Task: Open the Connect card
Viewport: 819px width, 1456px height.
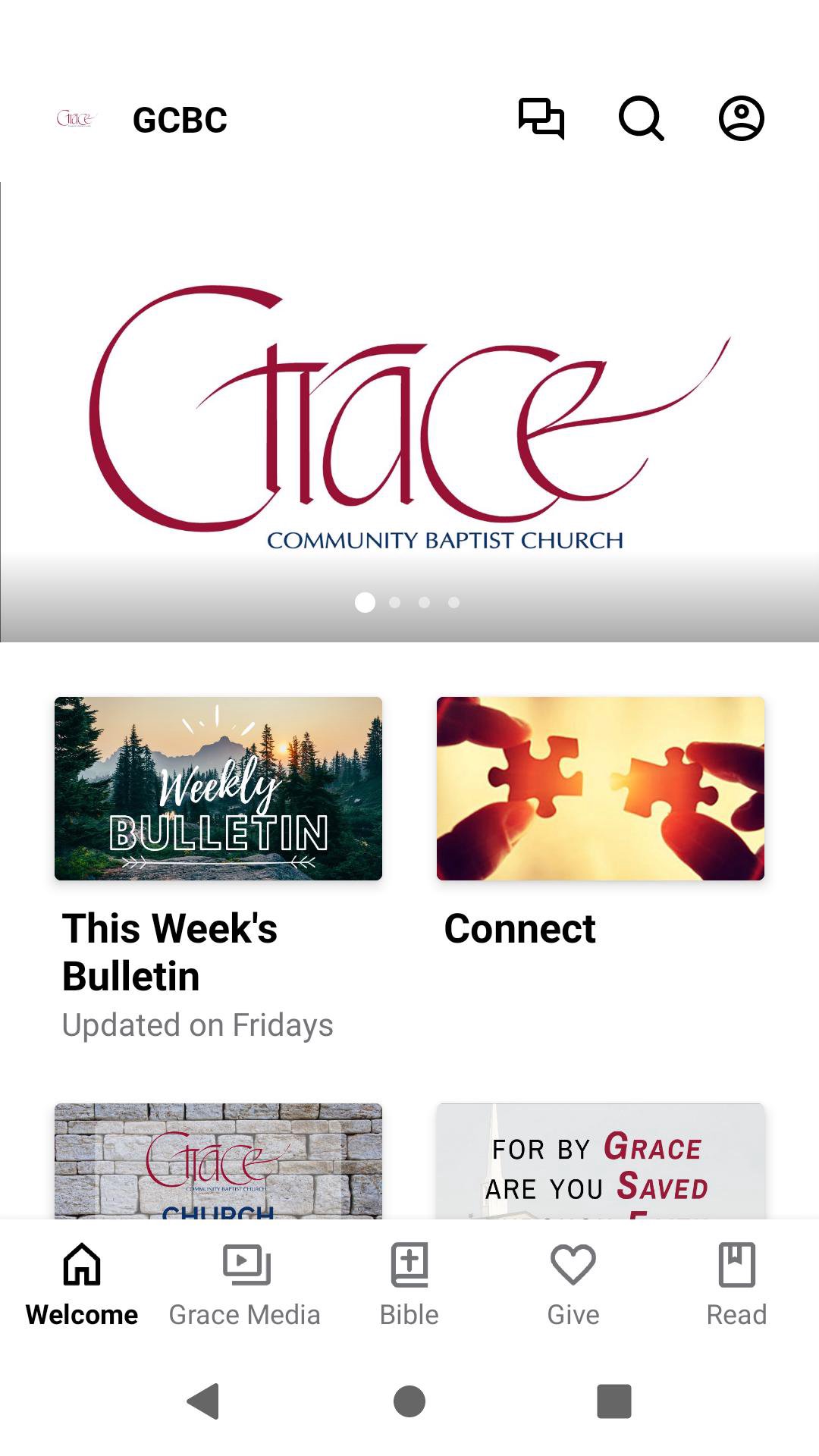Action: tap(601, 789)
